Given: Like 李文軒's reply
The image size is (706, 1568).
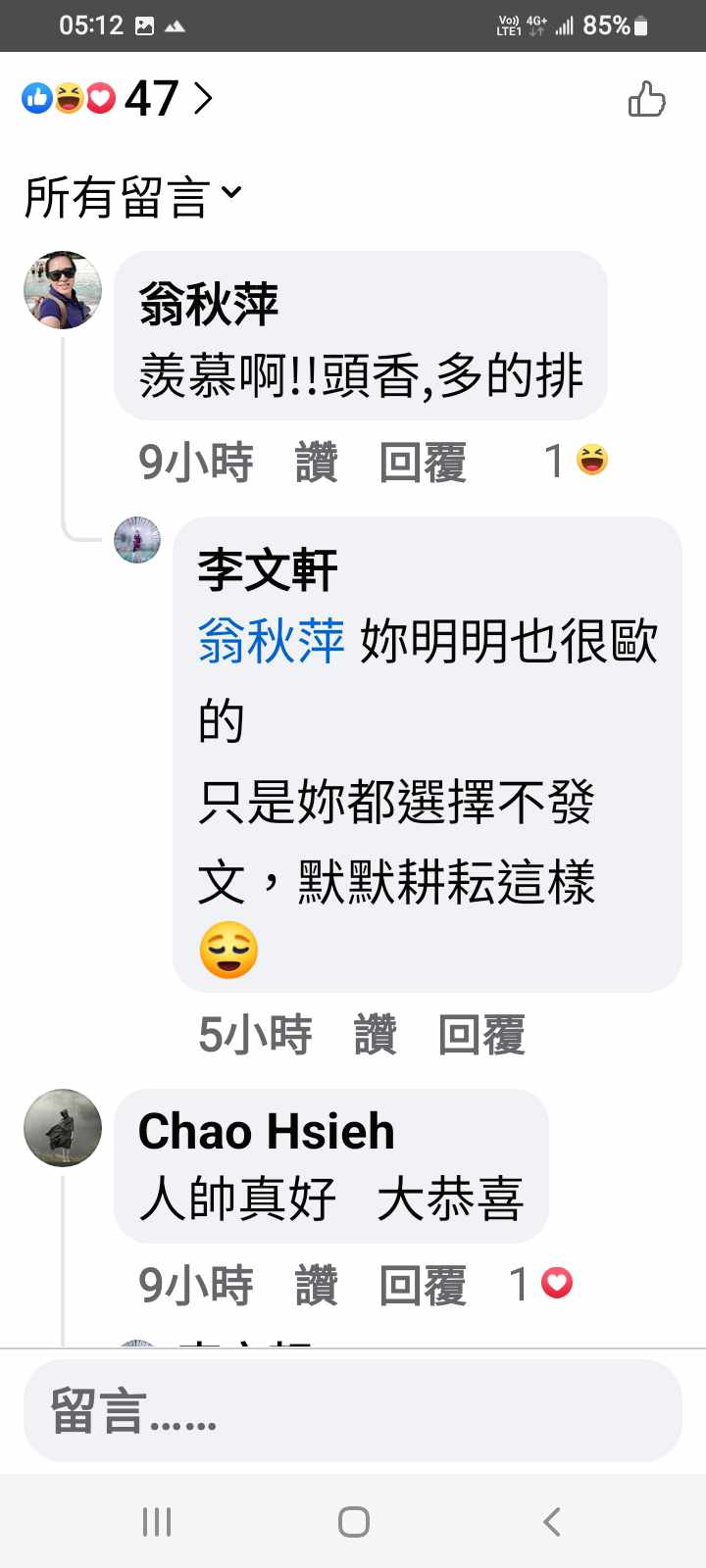Looking at the screenshot, I should click(375, 1034).
